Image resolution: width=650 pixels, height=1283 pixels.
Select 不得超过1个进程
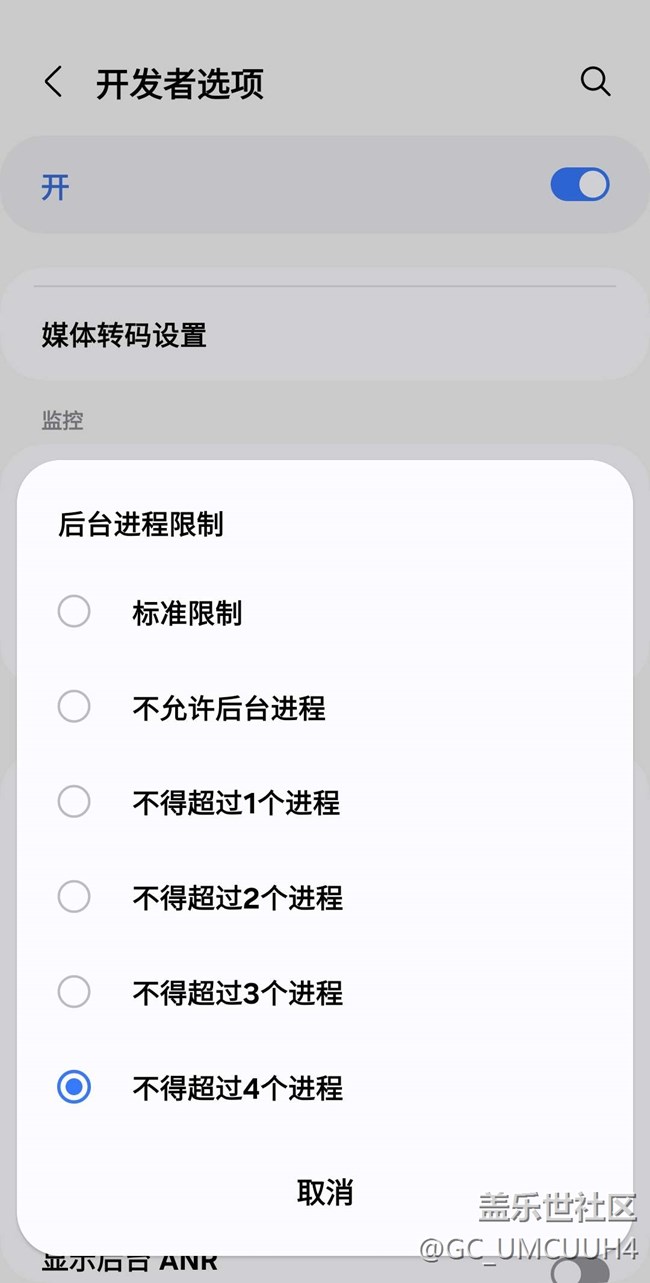pos(325,802)
